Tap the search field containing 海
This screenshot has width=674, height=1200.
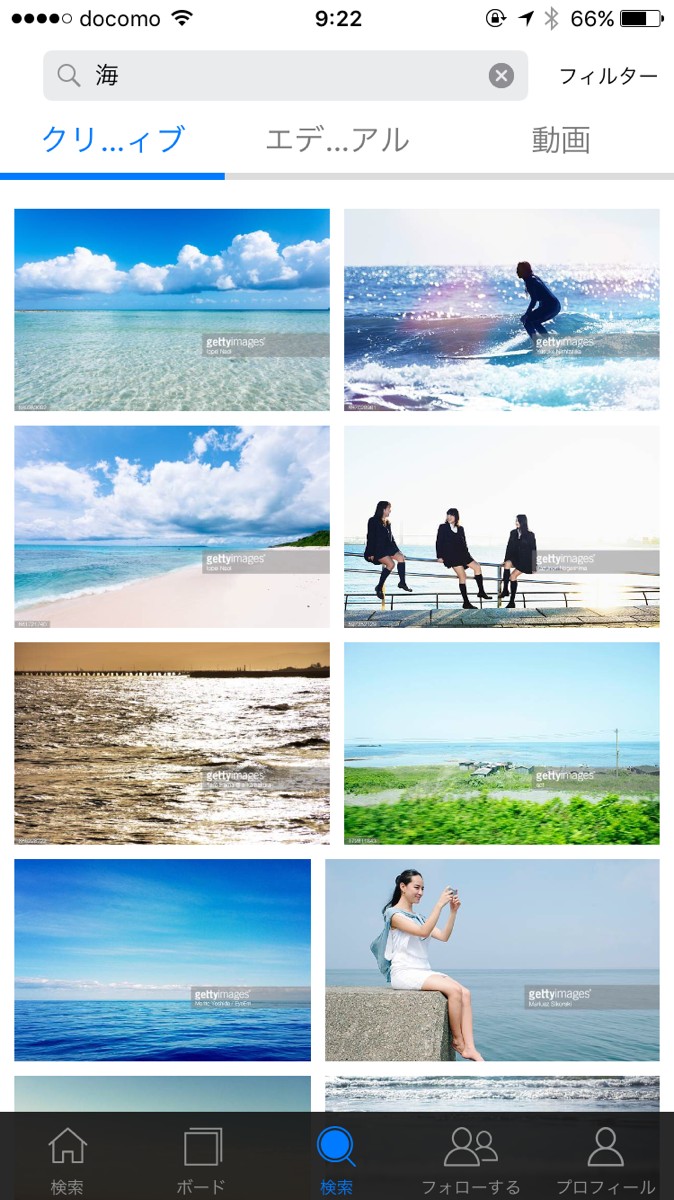[270, 76]
